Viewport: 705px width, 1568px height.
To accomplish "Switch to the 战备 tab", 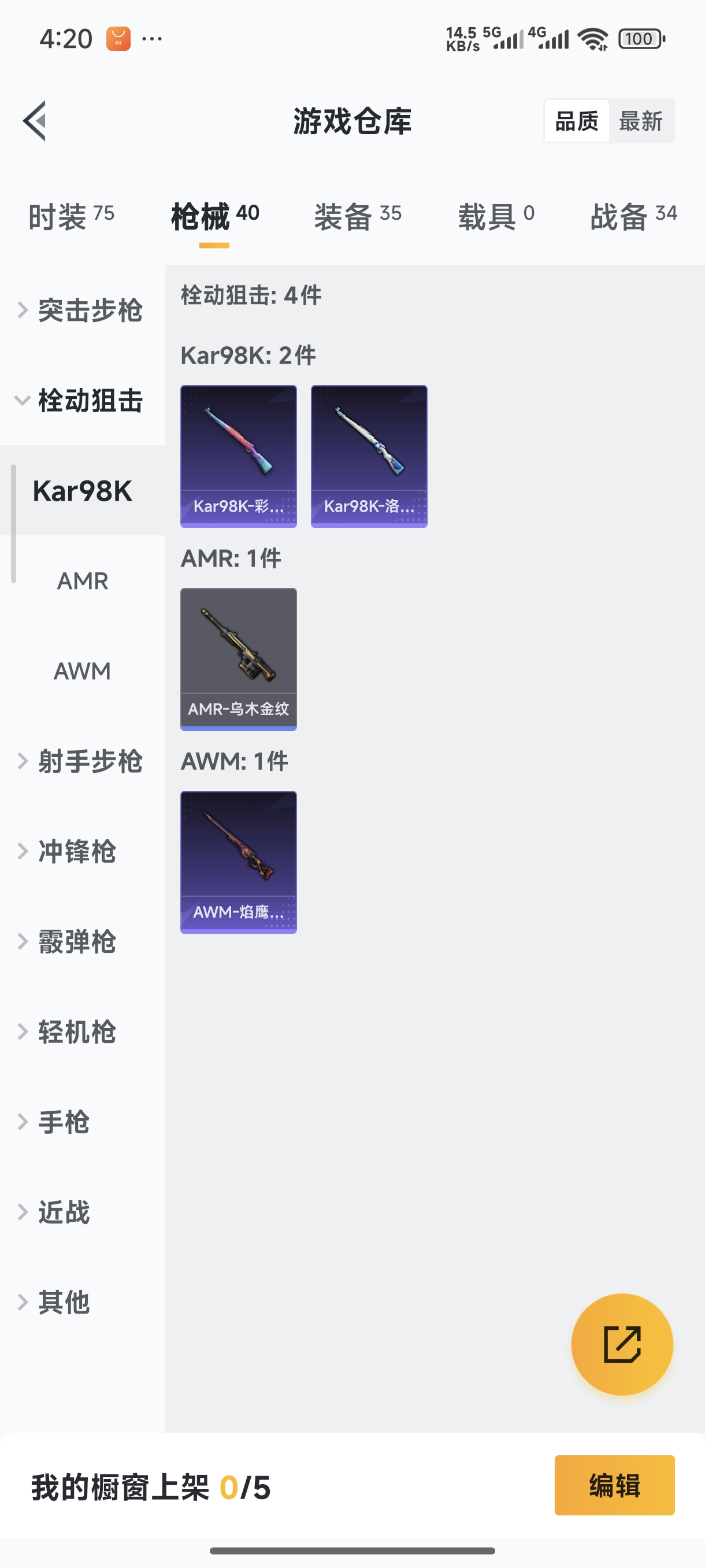I will click(633, 217).
